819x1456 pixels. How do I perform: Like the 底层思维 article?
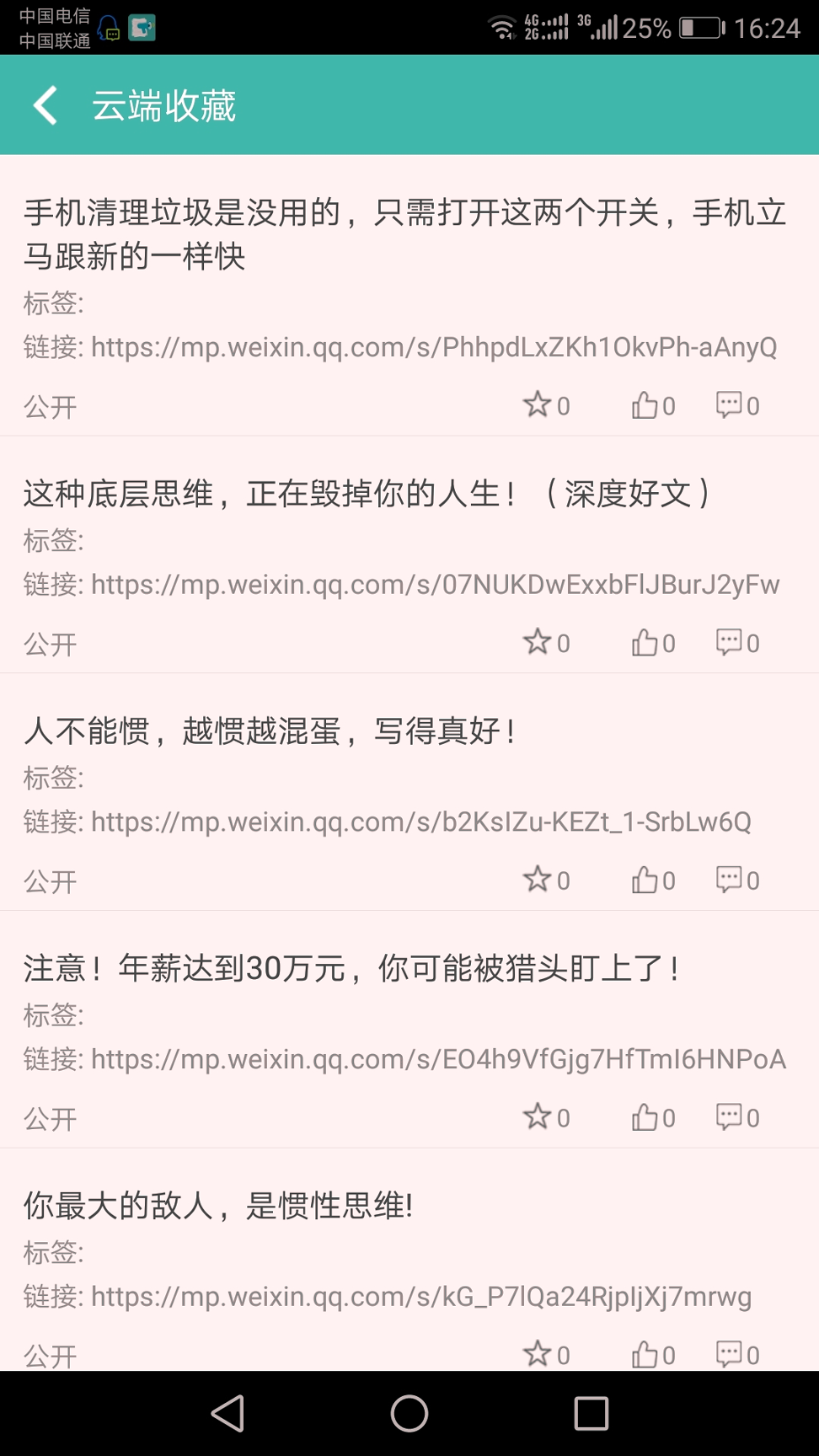(x=646, y=642)
